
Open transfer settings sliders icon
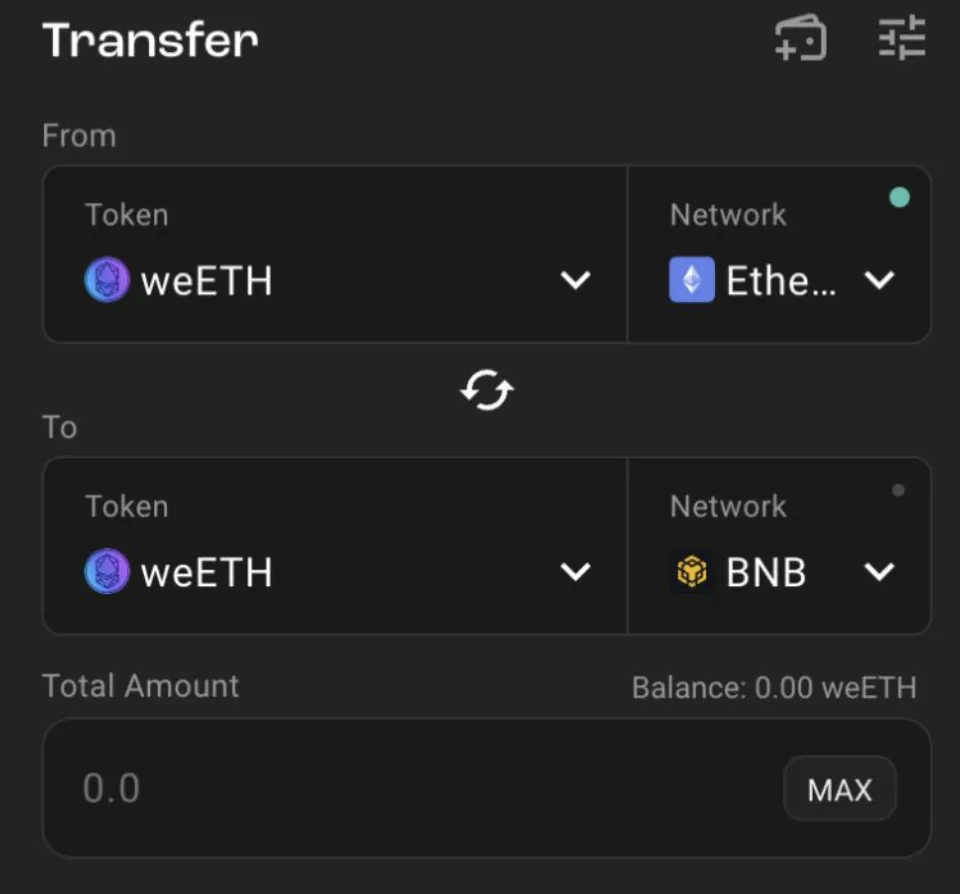click(902, 40)
